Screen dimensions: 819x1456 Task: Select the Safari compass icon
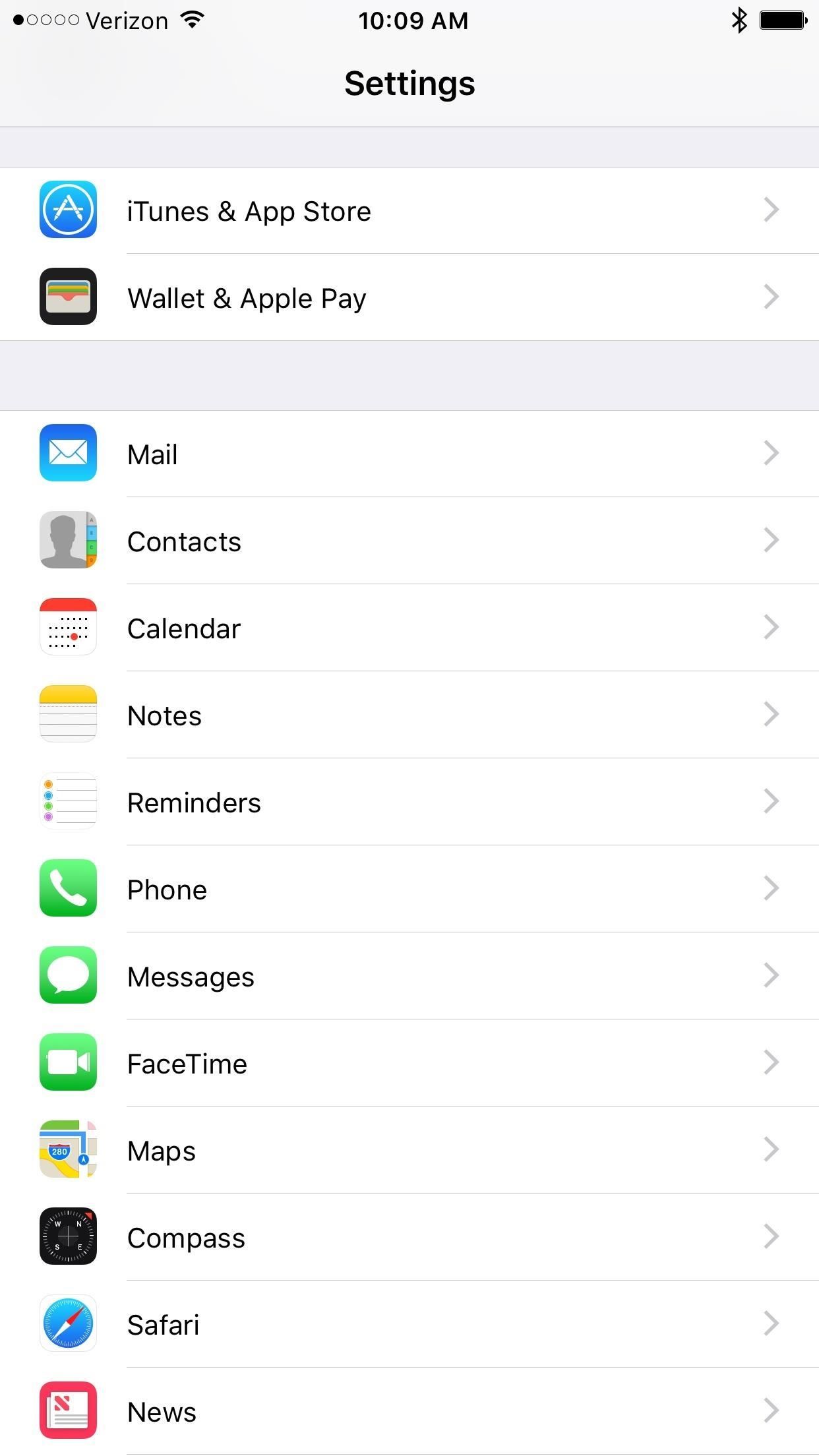point(68,1323)
